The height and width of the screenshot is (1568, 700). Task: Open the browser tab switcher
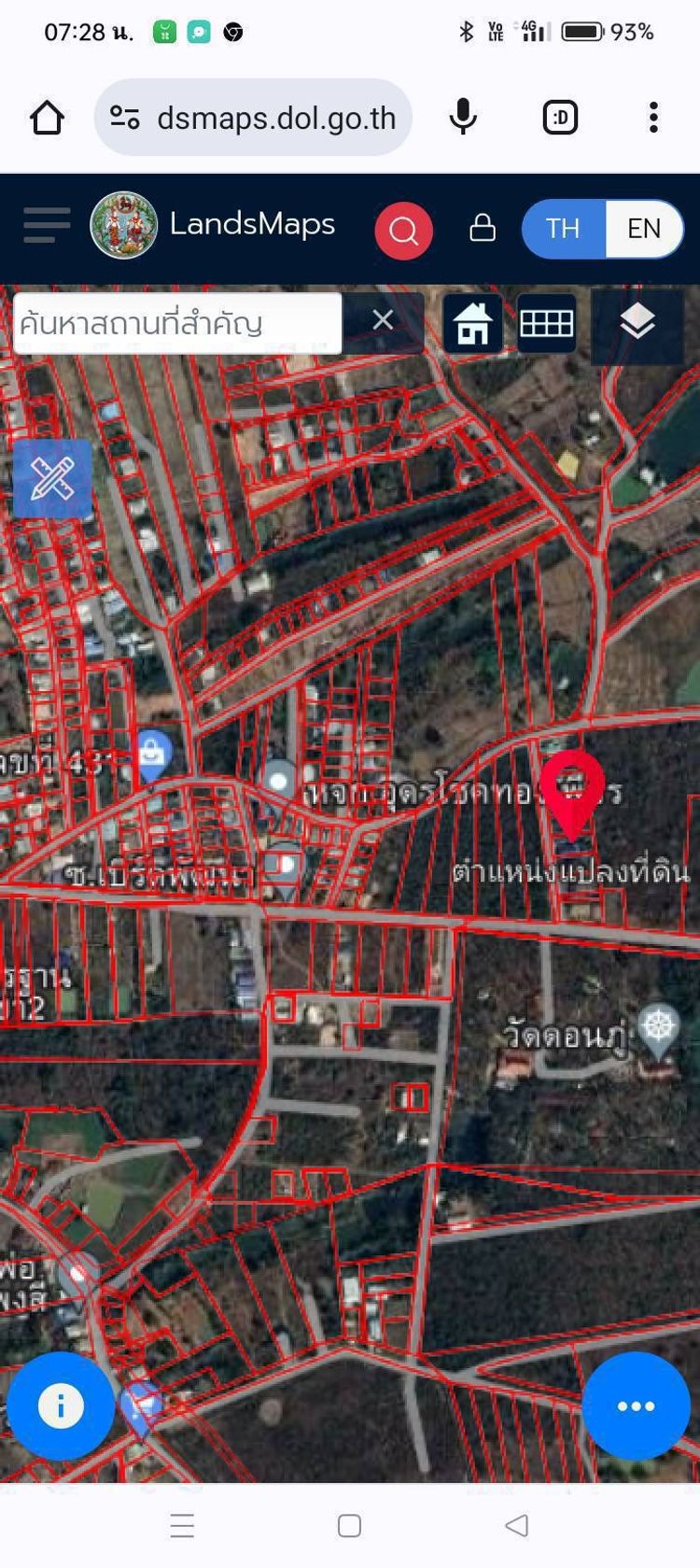560,118
